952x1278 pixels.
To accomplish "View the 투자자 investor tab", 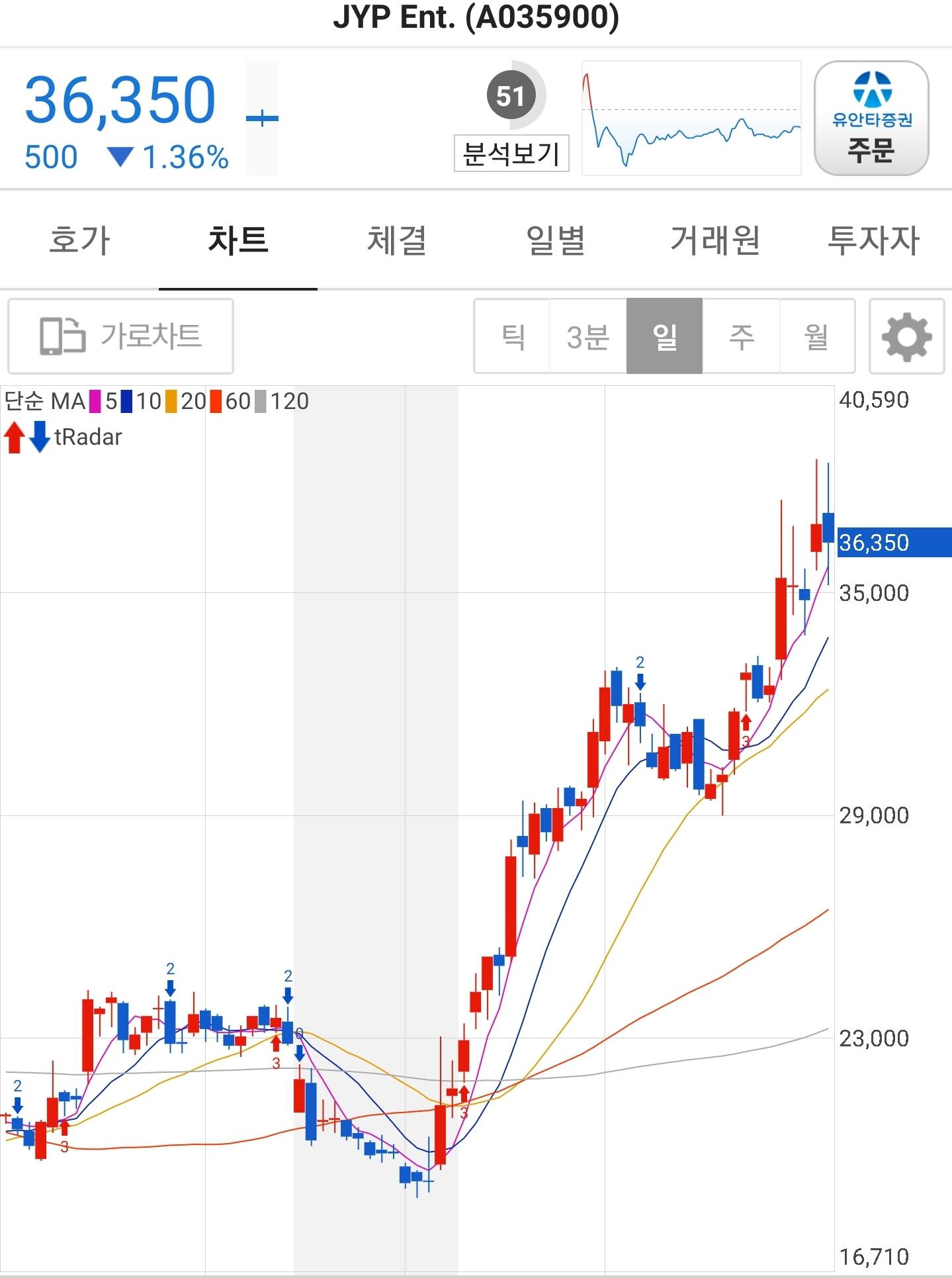I will [873, 240].
